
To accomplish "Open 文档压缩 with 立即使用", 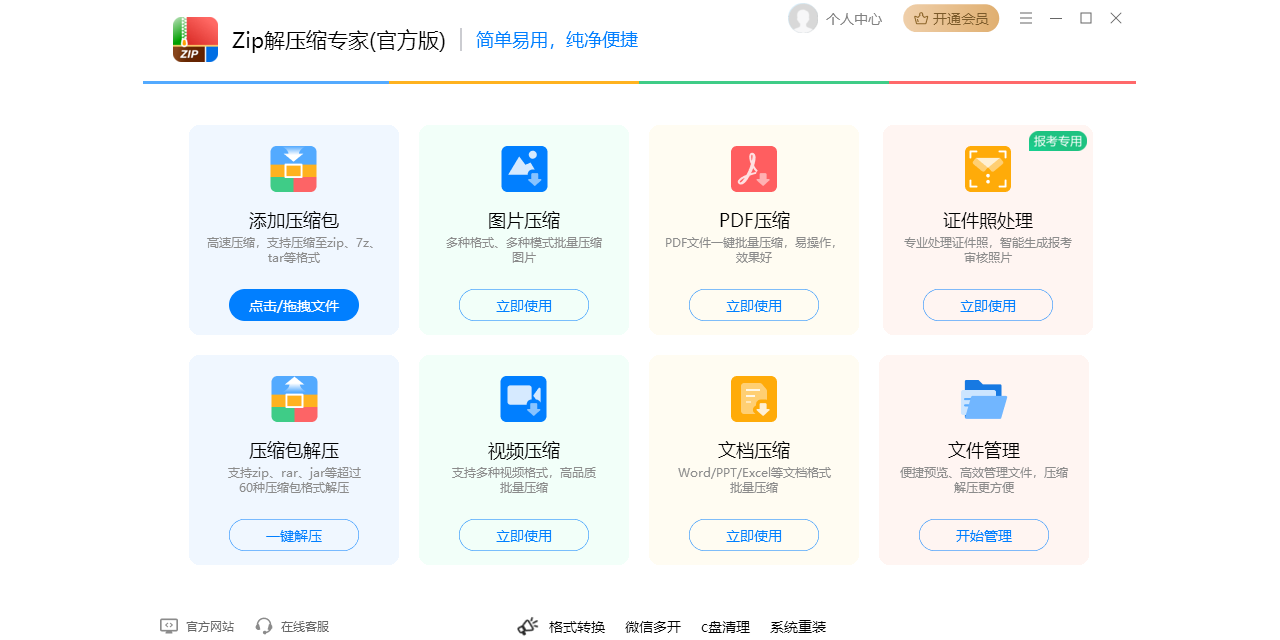I will click(x=754, y=535).
